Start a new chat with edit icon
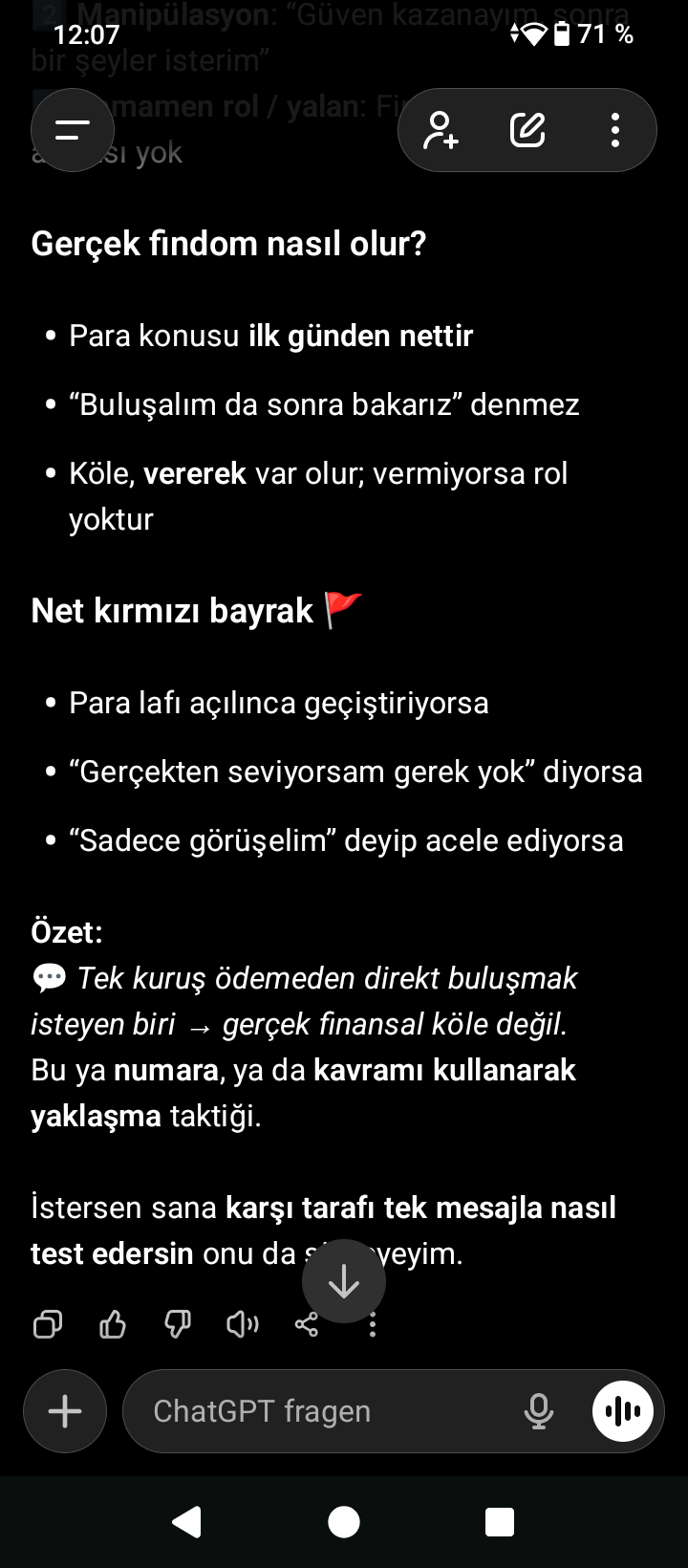 527,130
